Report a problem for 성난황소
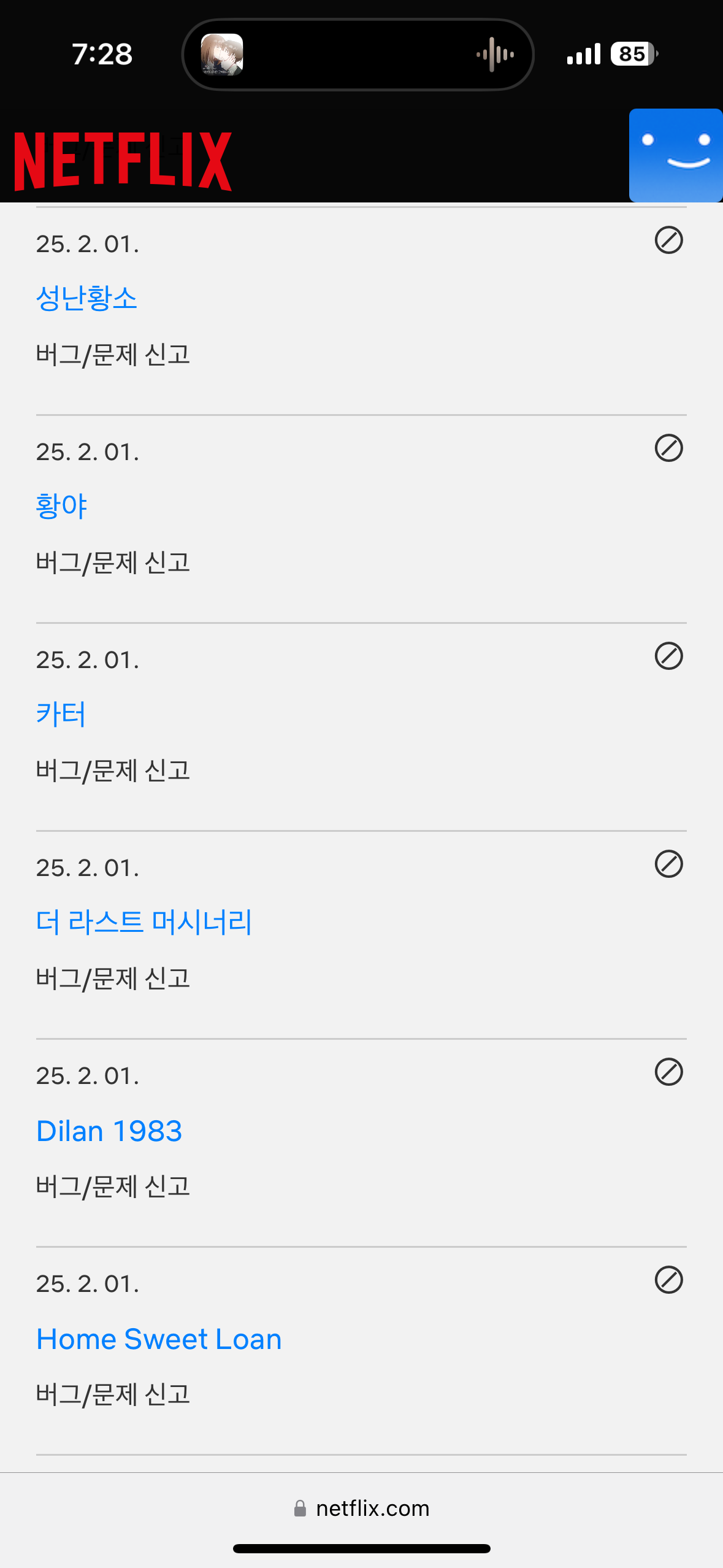The height and width of the screenshot is (1568, 723). coord(113,355)
